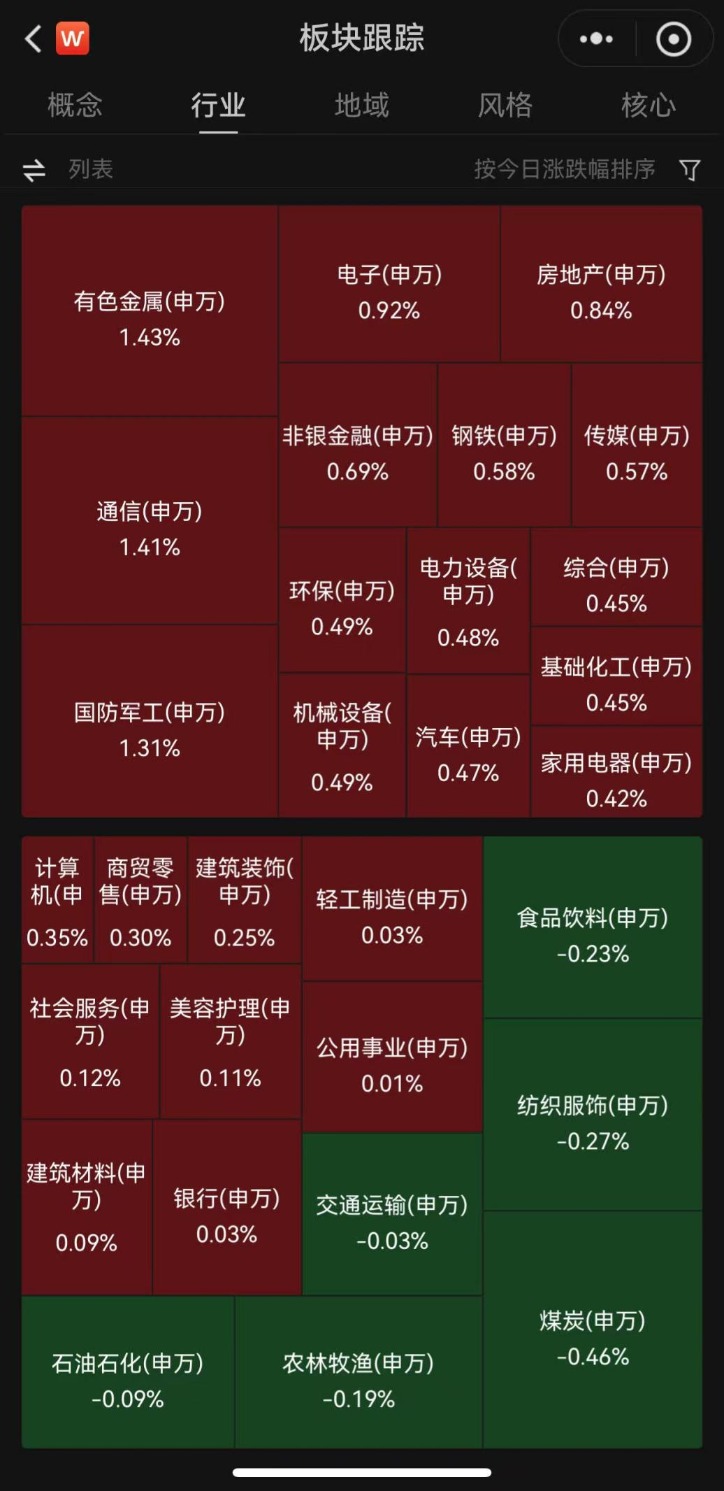Close the mini program via circle button
724x1491 pixels.
pyautogui.click(x=674, y=39)
